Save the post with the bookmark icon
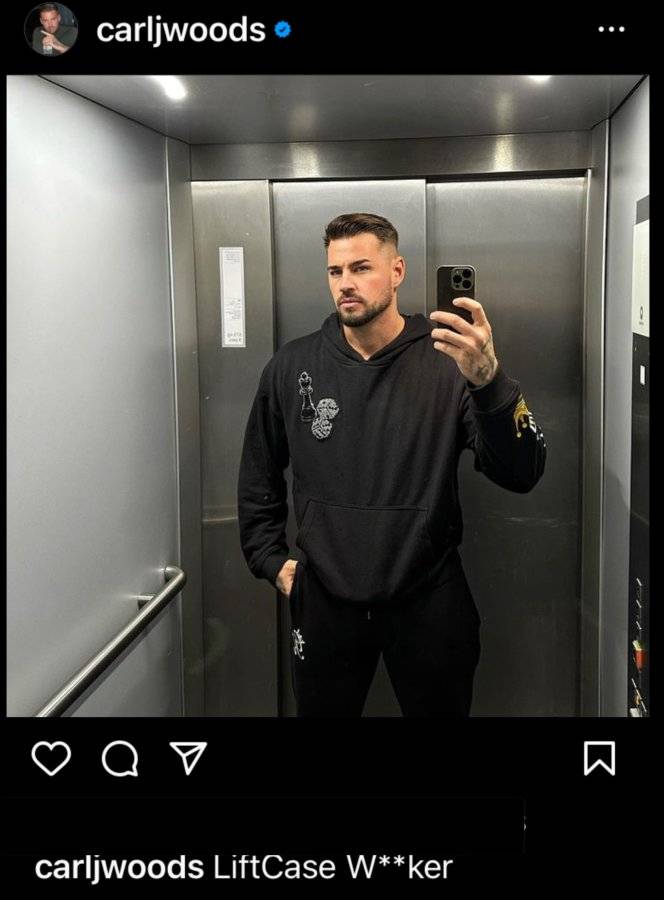664x900 pixels. pyautogui.click(x=599, y=758)
